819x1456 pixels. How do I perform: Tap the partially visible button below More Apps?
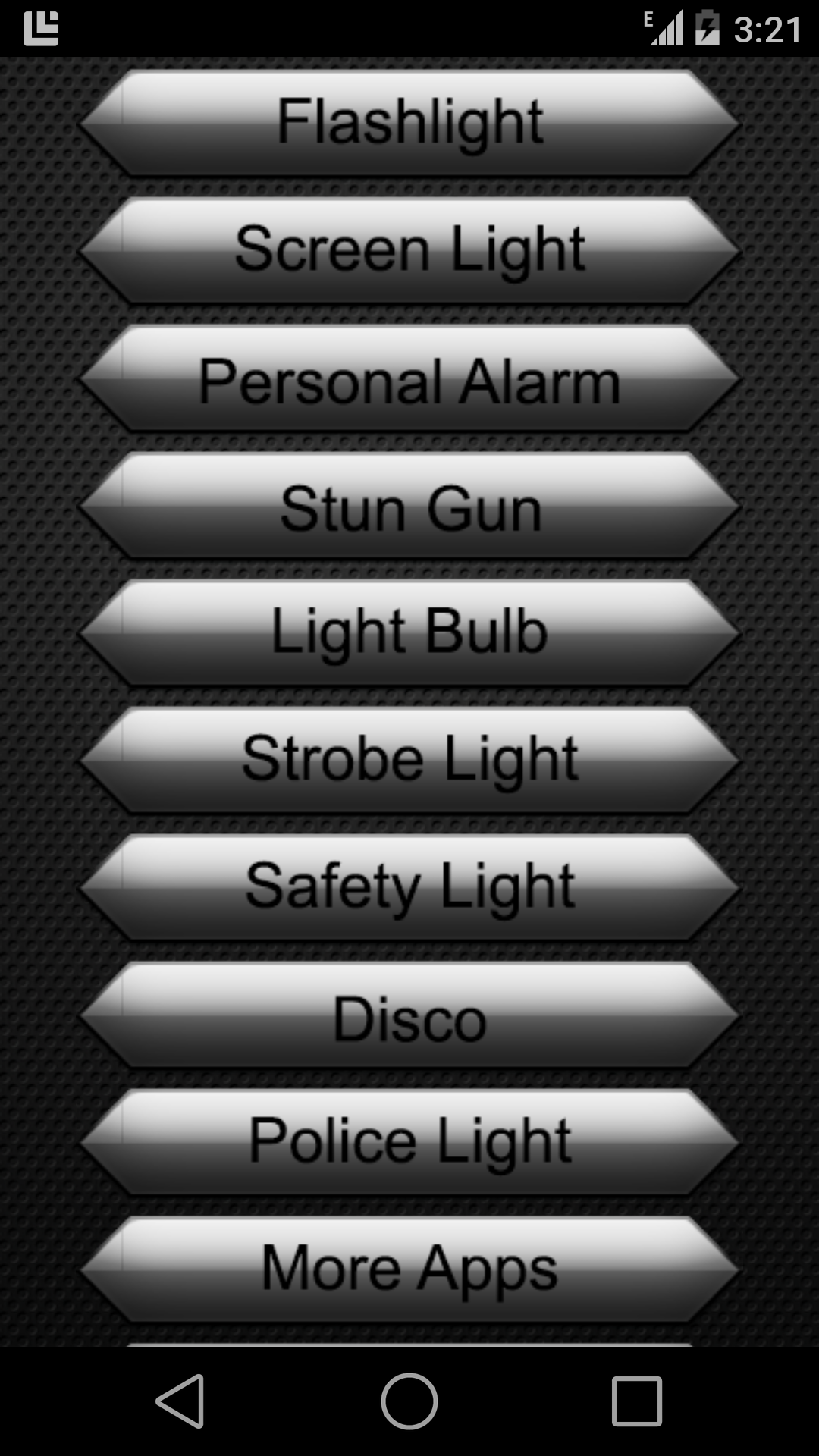click(409, 1350)
